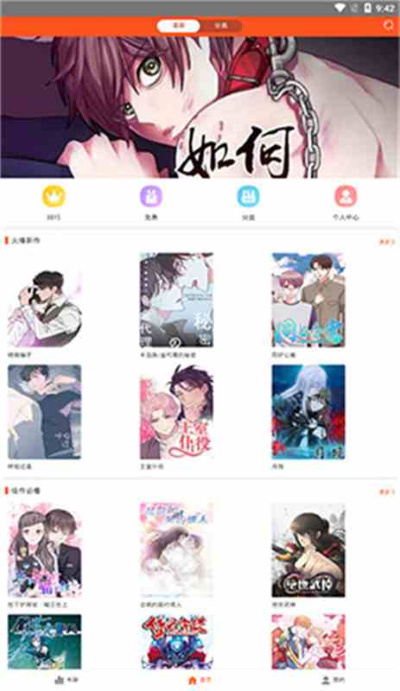Open the manga cover showing the characters 秘密
Image resolution: width=400 pixels, height=691 pixels.
(x=177, y=300)
